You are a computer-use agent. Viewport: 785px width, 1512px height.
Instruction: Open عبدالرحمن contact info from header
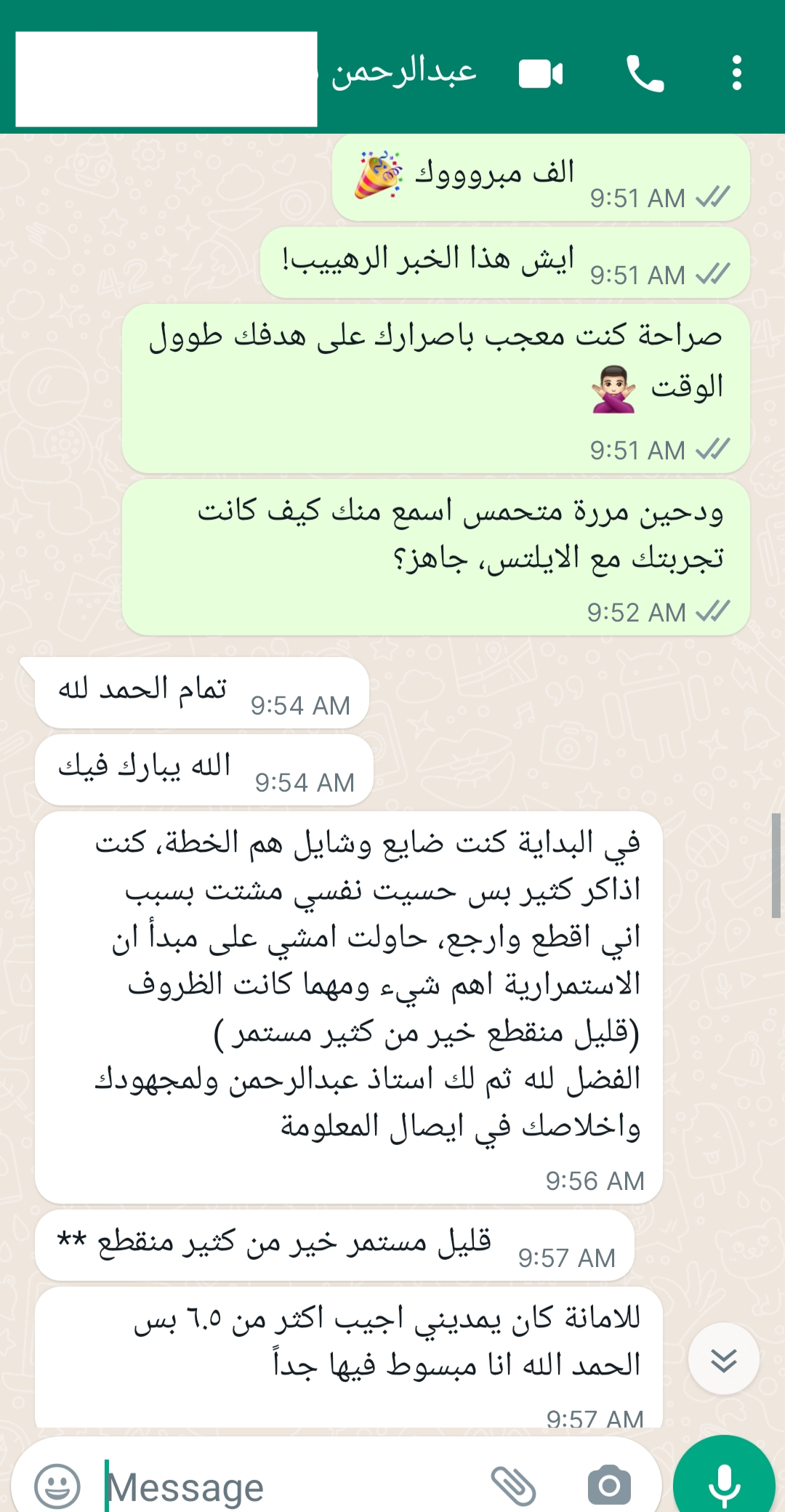point(404,73)
